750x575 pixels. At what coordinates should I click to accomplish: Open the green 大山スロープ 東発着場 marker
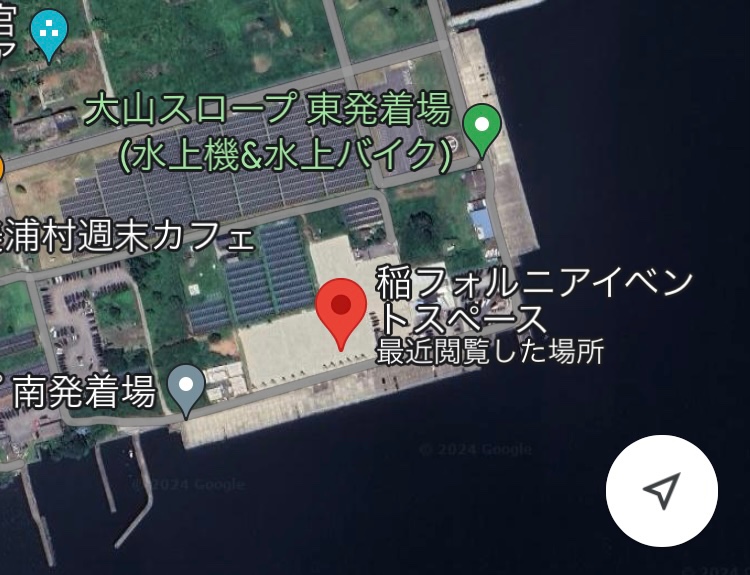click(484, 128)
